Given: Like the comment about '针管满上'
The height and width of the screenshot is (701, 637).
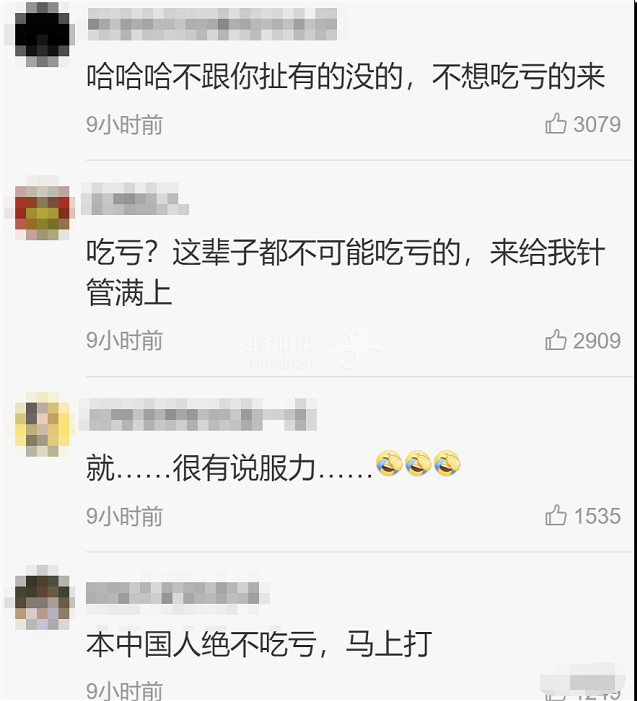Looking at the screenshot, I should [556, 340].
